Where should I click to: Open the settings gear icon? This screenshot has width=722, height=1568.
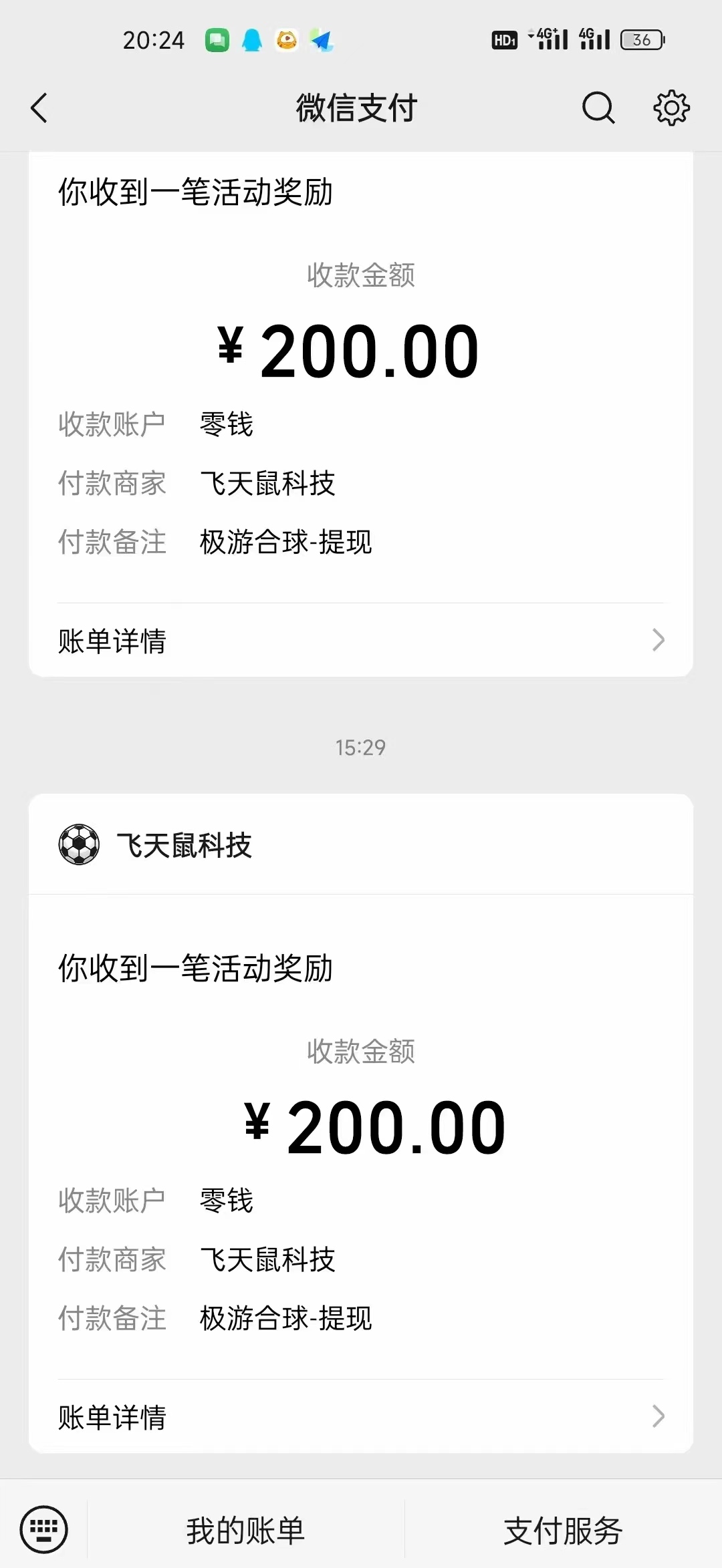click(671, 108)
